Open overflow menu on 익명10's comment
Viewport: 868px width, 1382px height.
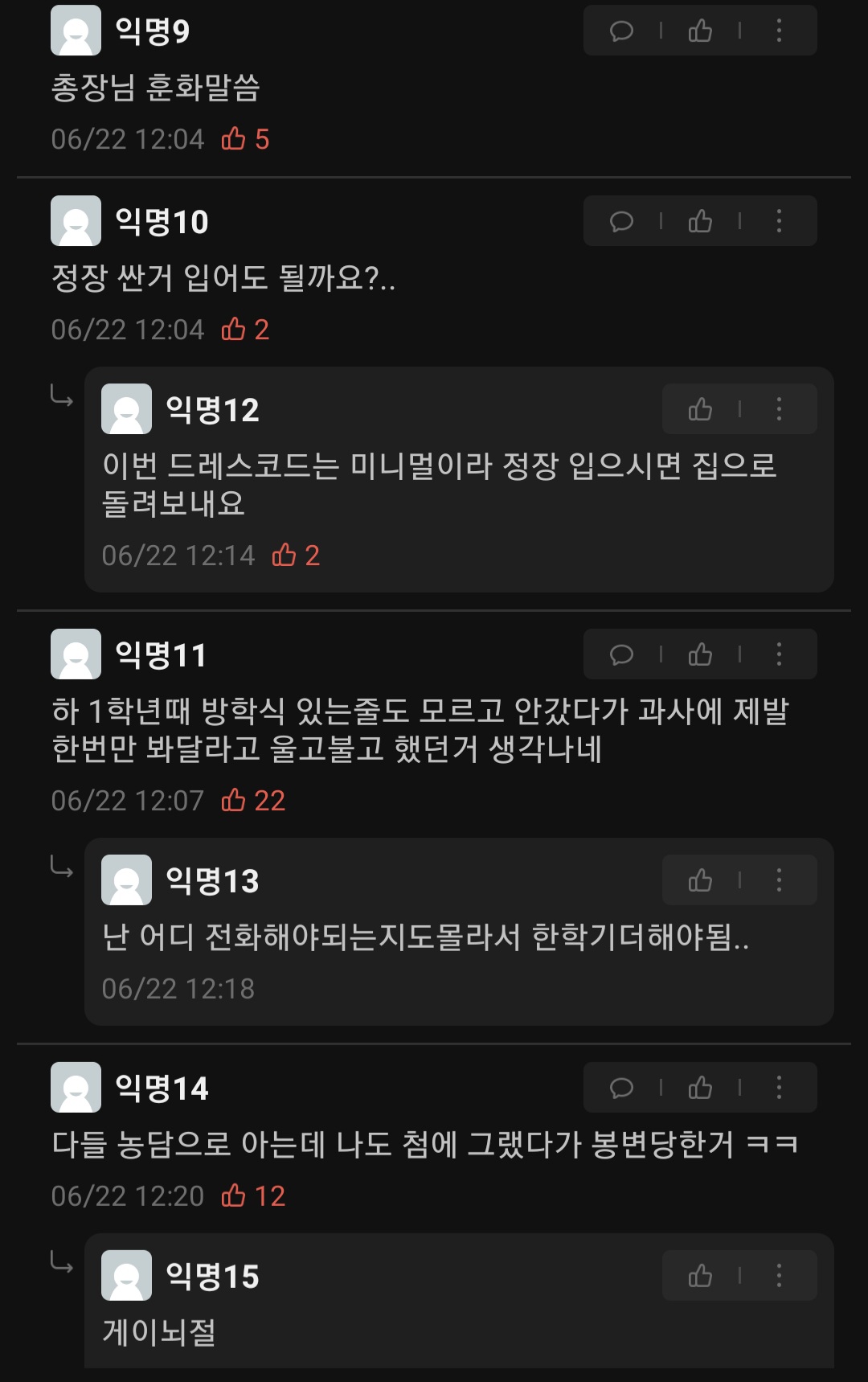click(778, 221)
